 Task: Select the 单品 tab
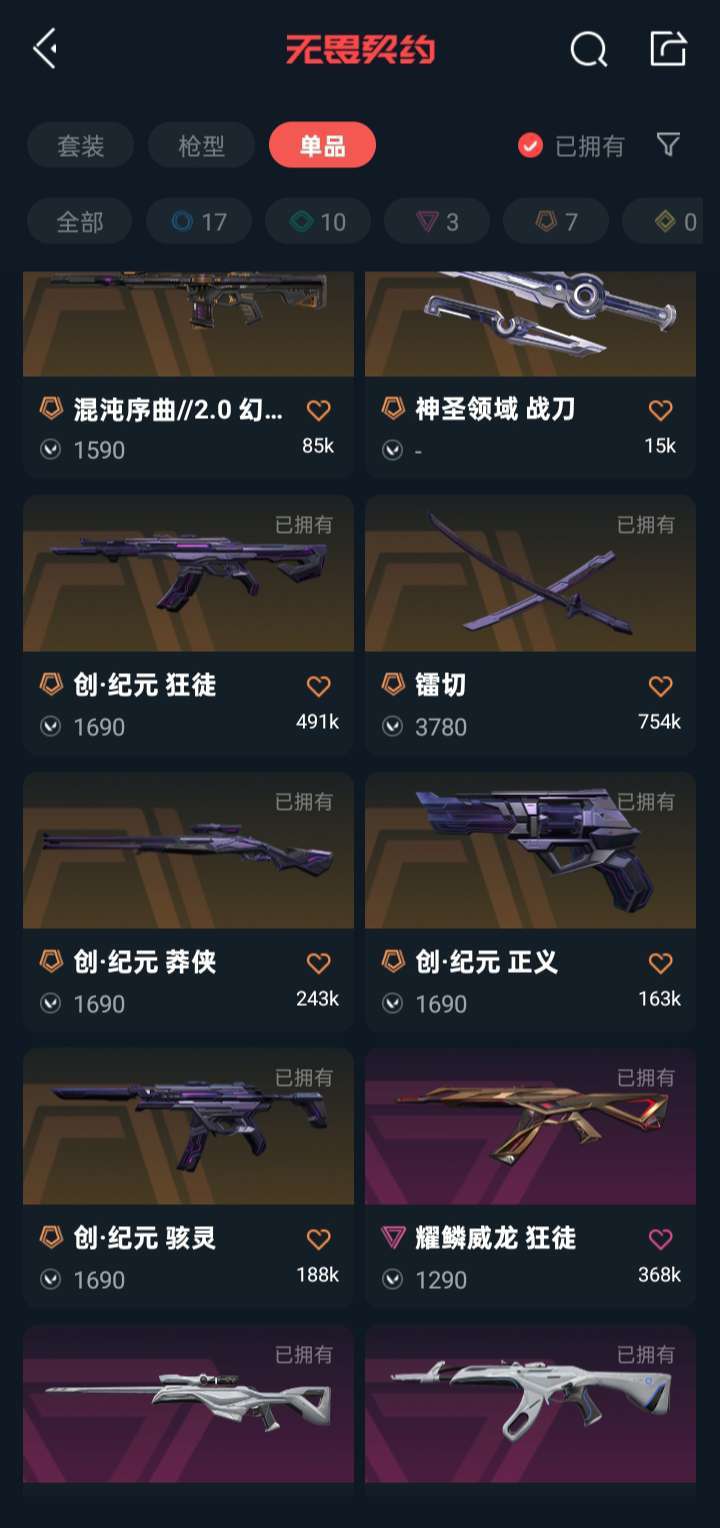[x=322, y=146]
